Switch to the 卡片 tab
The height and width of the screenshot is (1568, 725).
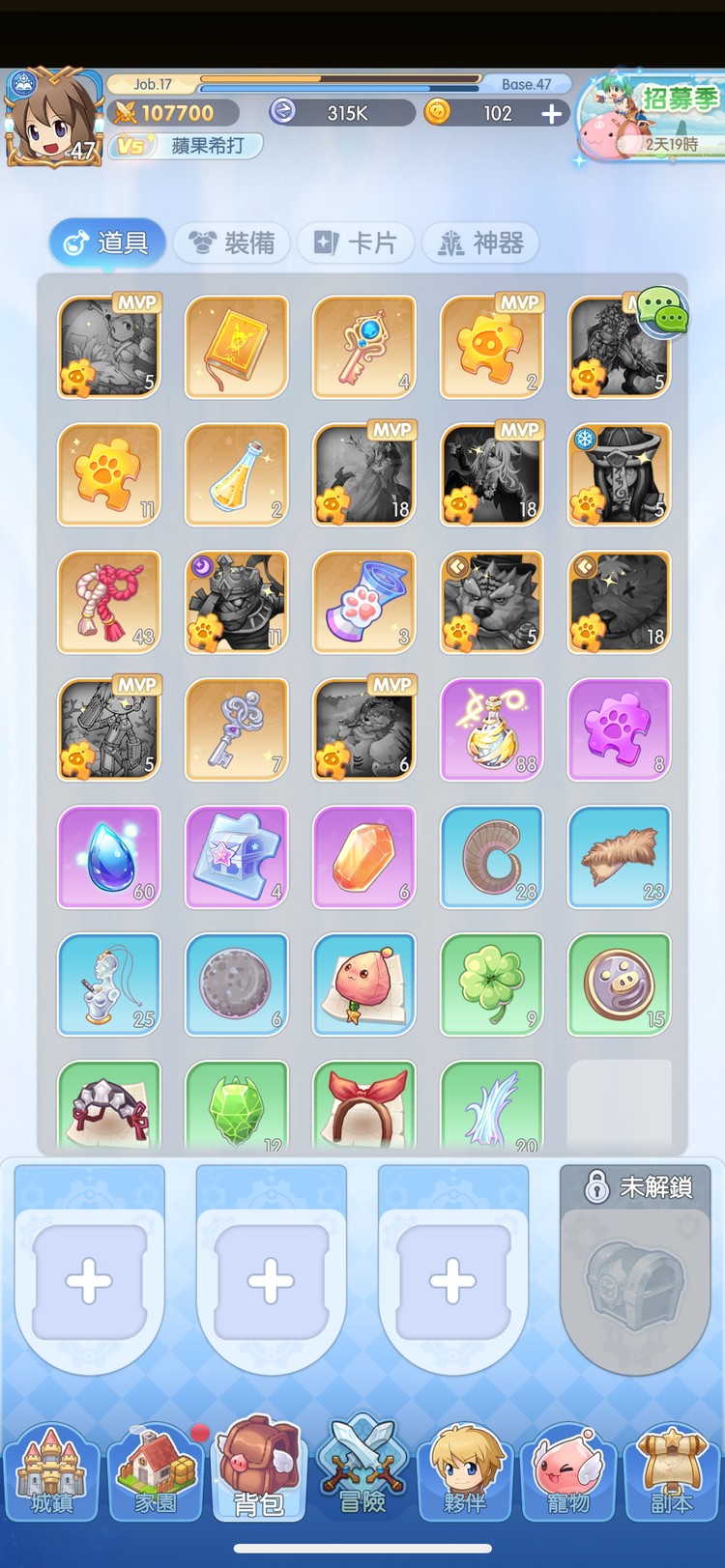356,243
